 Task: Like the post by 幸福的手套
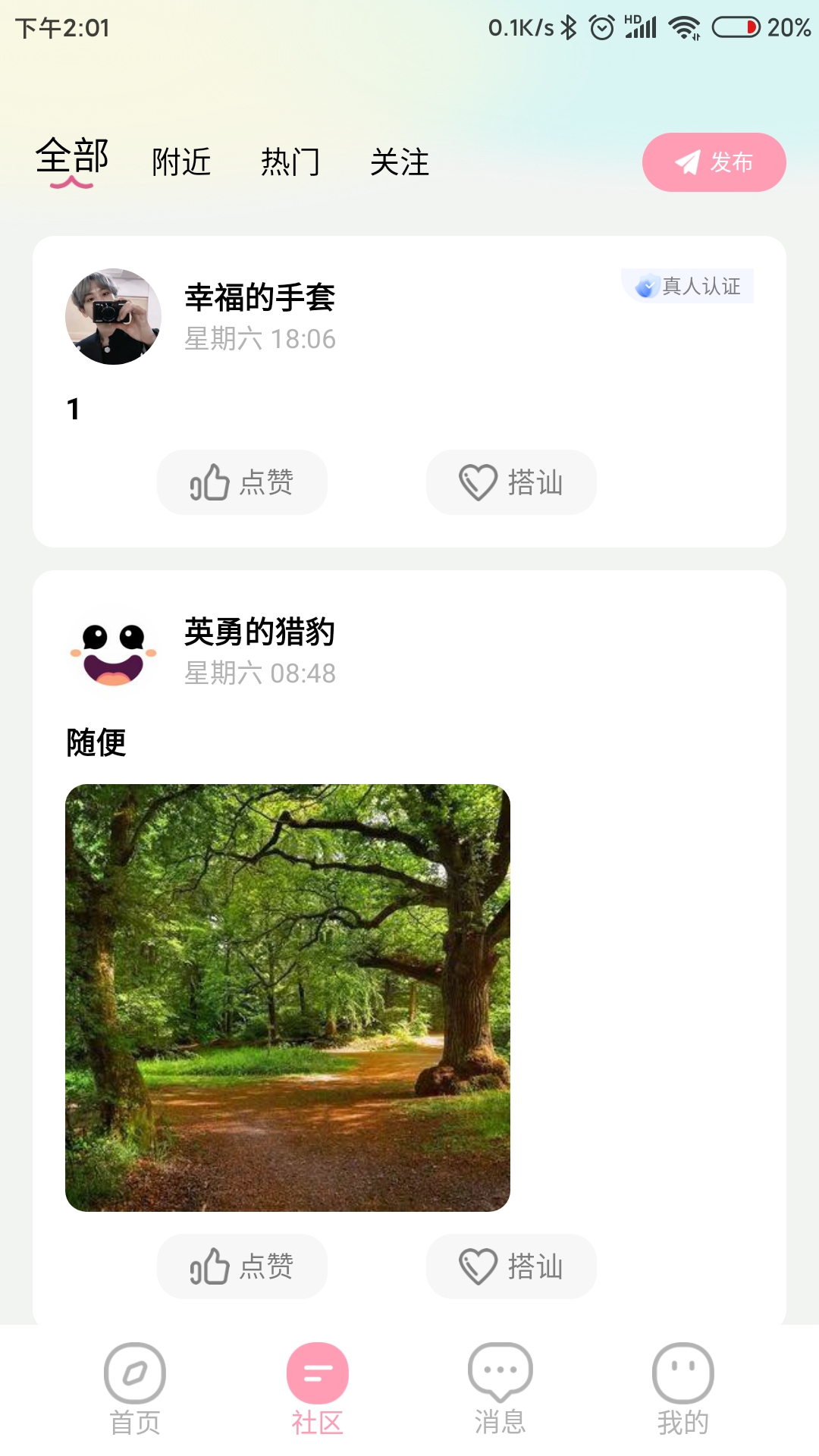(x=242, y=482)
